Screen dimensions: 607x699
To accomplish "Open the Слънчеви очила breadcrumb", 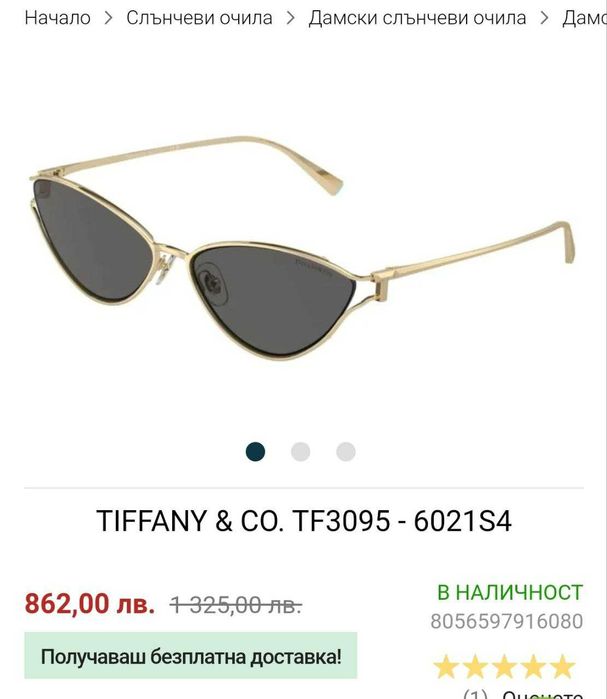I will click(199, 18).
